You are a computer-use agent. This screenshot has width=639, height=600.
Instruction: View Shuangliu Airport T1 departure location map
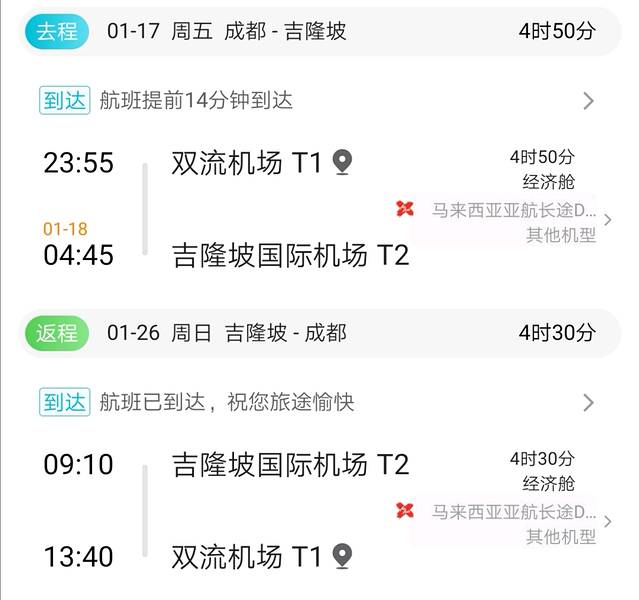(343, 162)
